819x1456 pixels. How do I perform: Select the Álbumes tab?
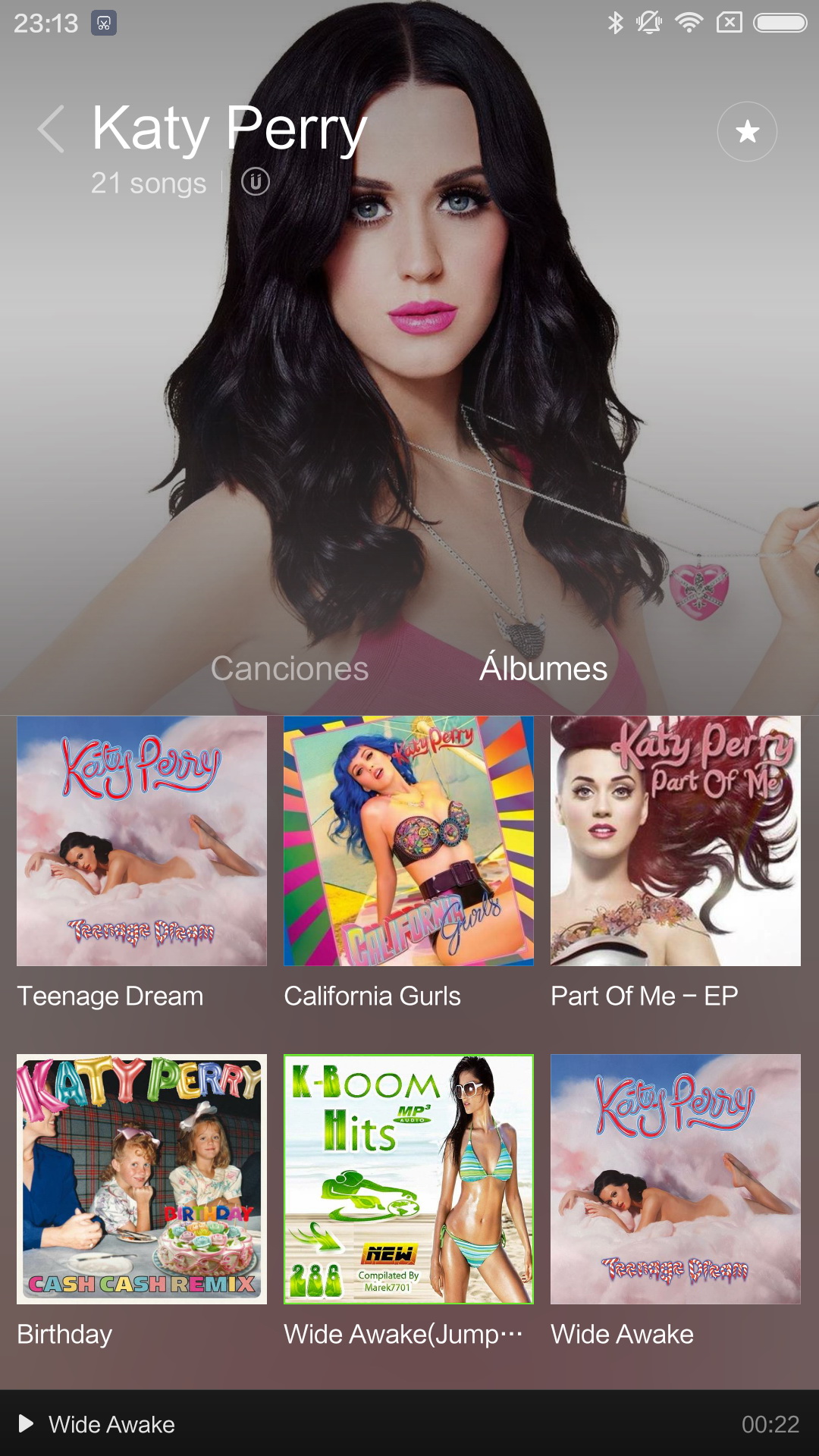pyautogui.click(x=543, y=669)
